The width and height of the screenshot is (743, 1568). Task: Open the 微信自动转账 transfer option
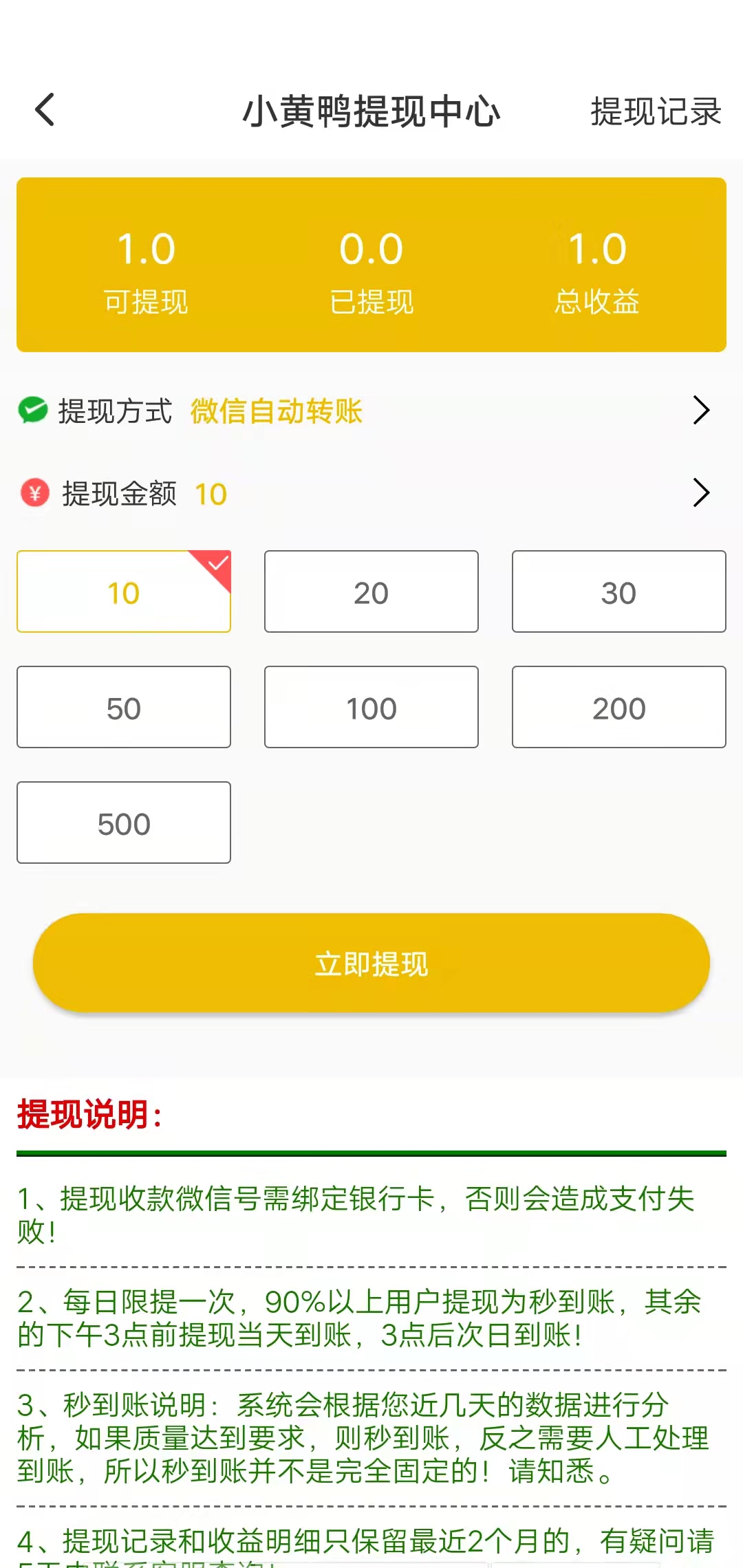[x=277, y=413]
